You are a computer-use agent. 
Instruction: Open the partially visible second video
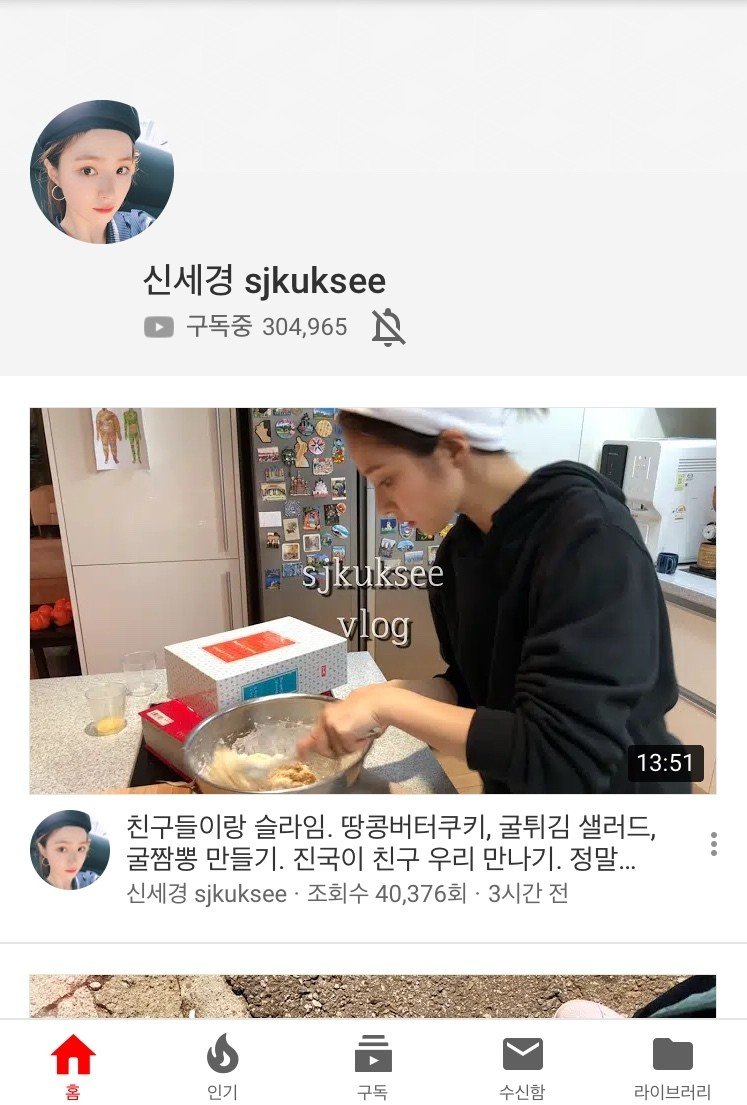point(372,996)
